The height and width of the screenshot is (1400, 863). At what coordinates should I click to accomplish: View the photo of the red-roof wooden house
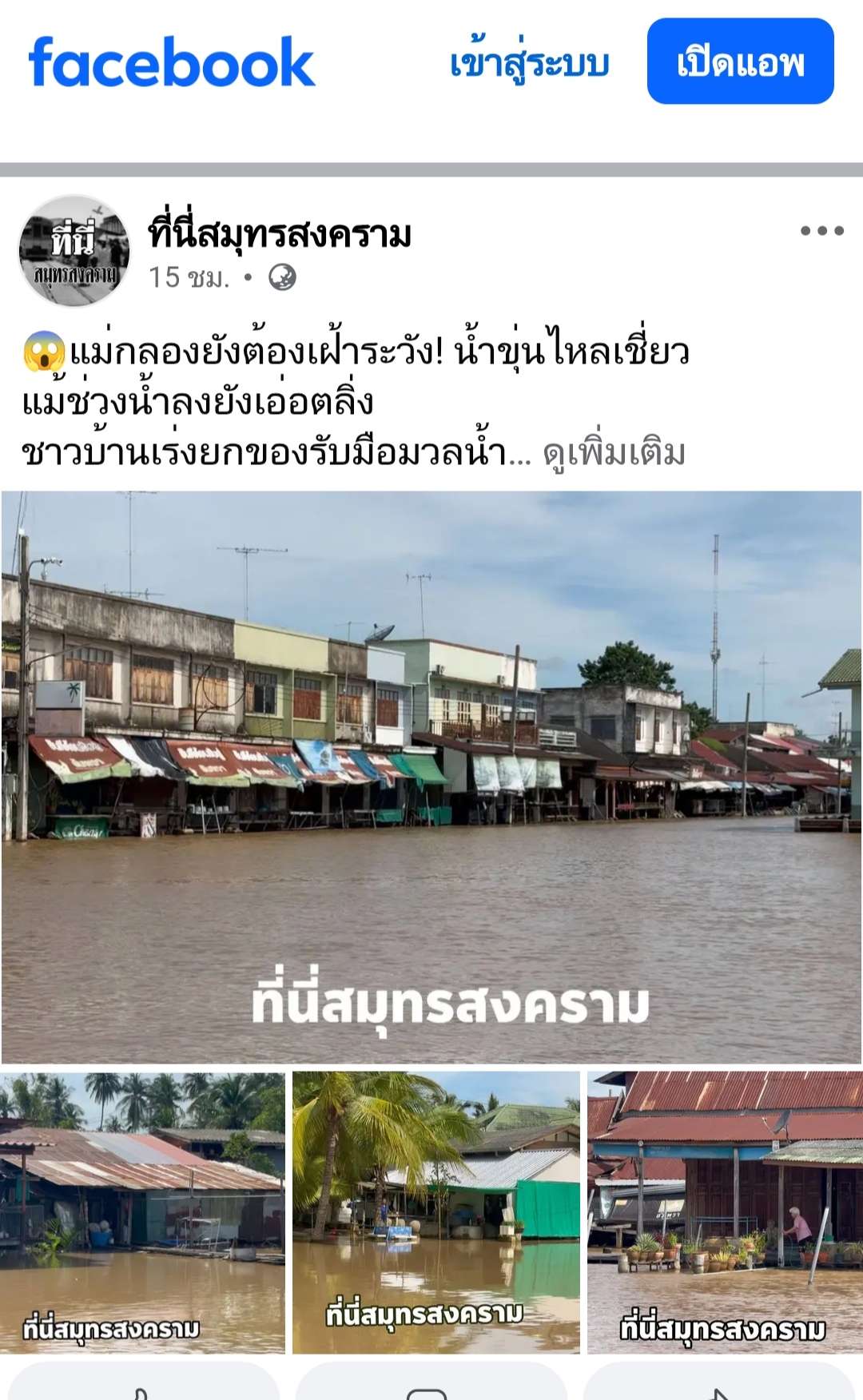coord(726,1212)
